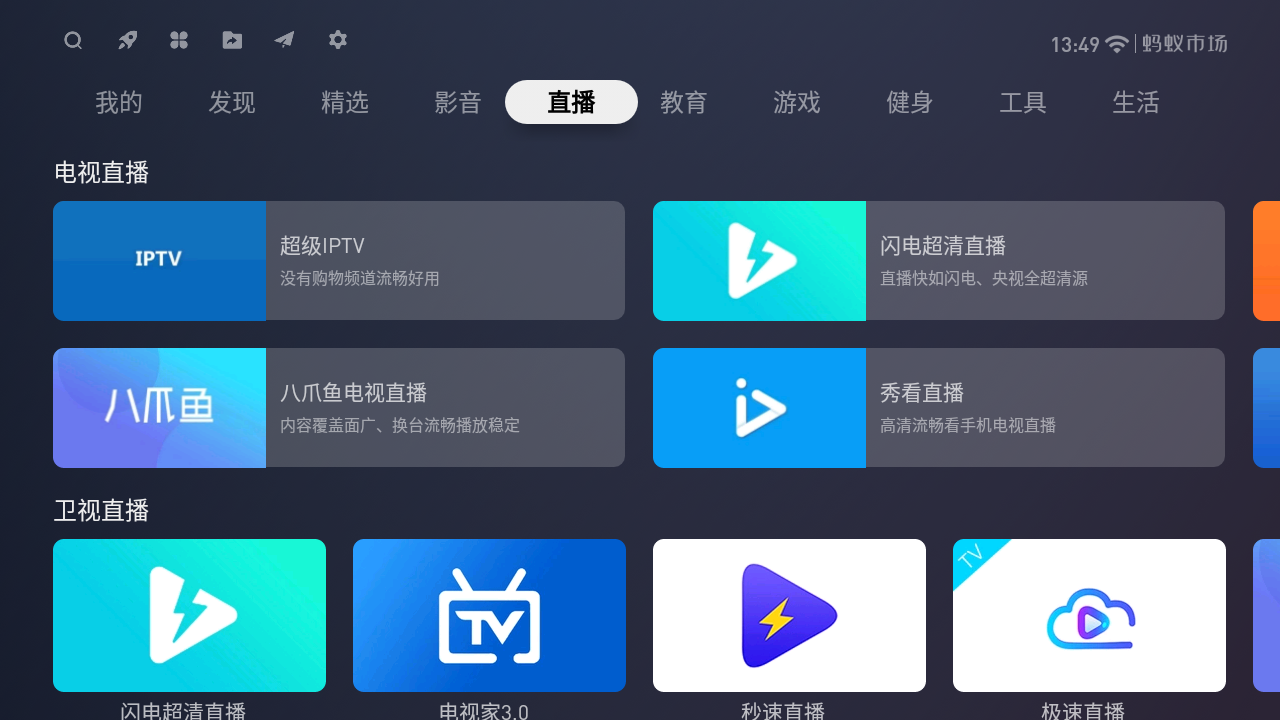Screen dimensions: 1280x720
Task: Open the 教育 tab
Action: (x=684, y=102)
